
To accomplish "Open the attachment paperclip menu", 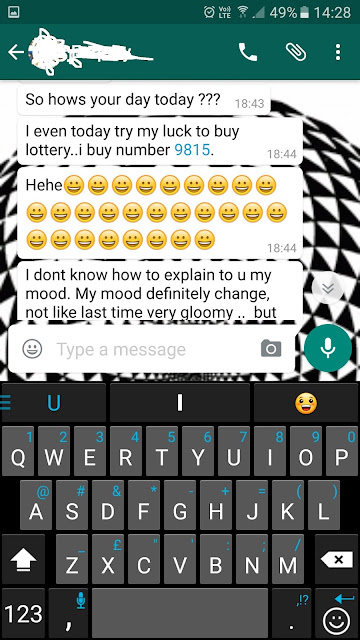I will tap(296, 52).
